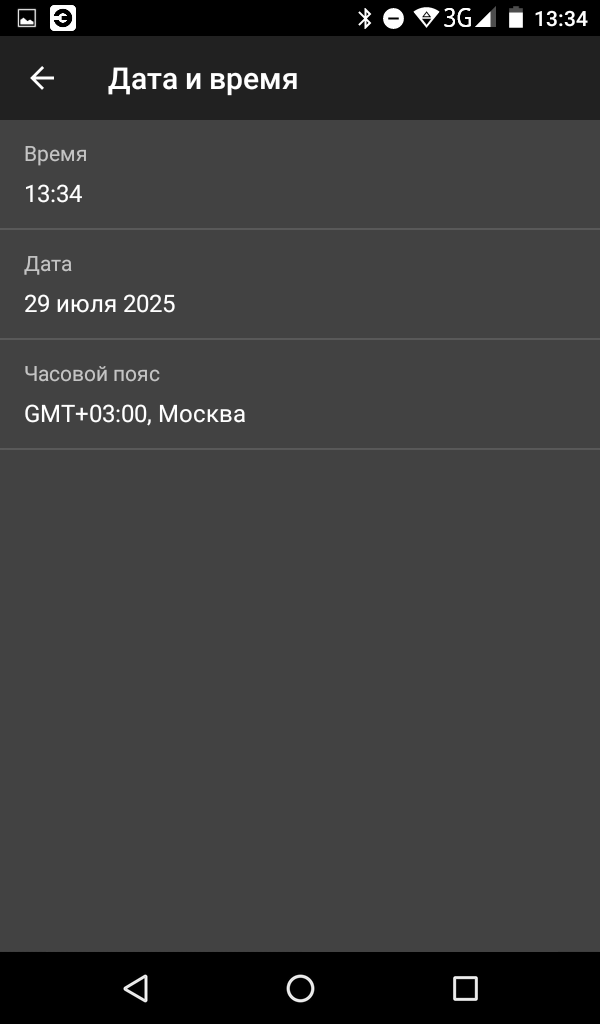600x1024 pixels.
Task: Open the Время setting showing 13:34
Action: tap(300, 174)
